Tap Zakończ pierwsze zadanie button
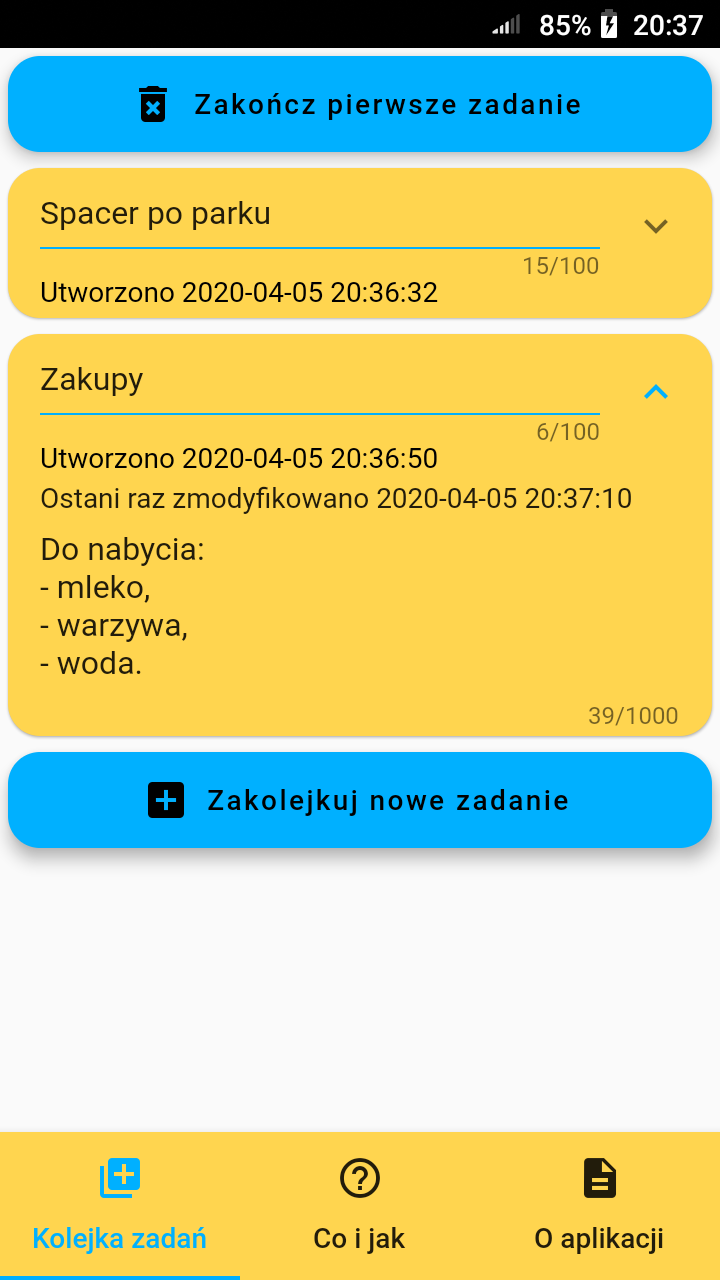The image size is (720, 1280). click(360, 104)
